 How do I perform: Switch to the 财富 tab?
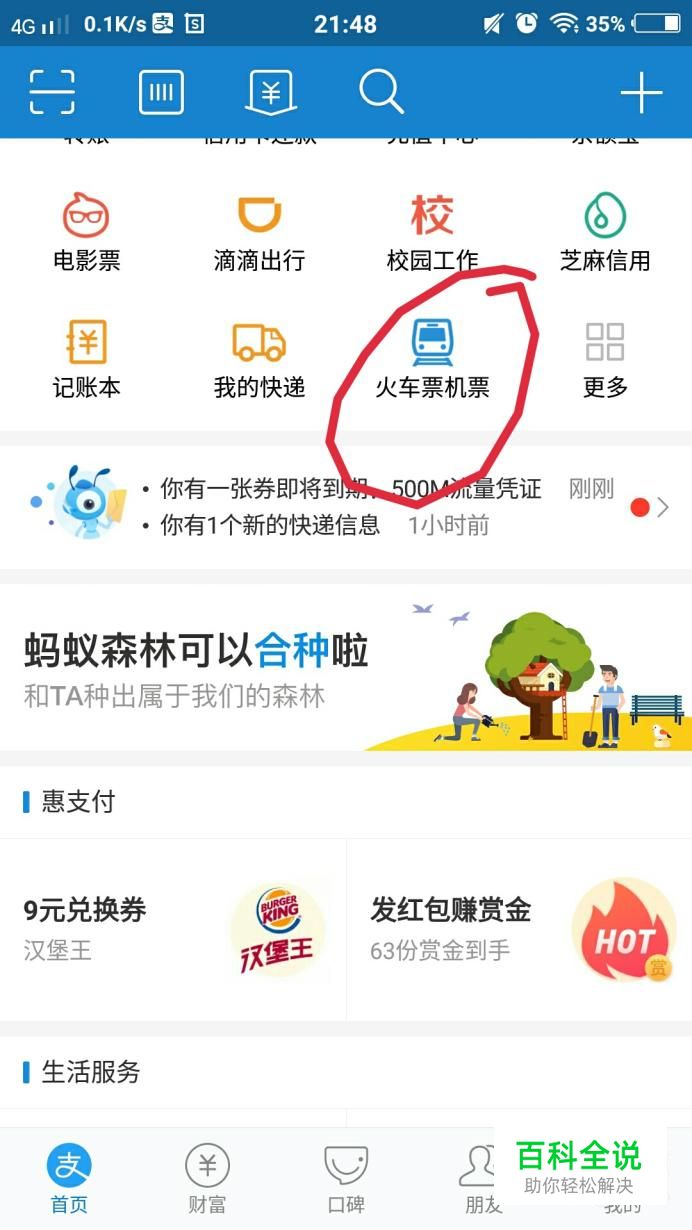207,1178
